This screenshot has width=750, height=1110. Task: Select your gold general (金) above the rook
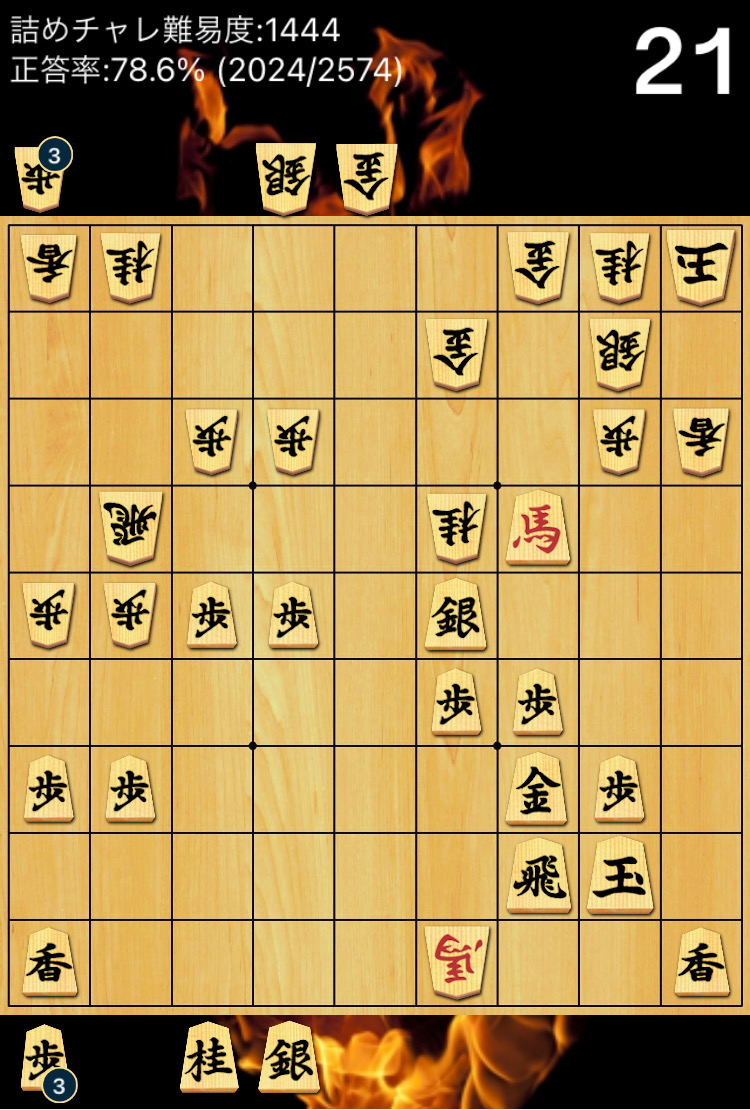tap(538, 790)
